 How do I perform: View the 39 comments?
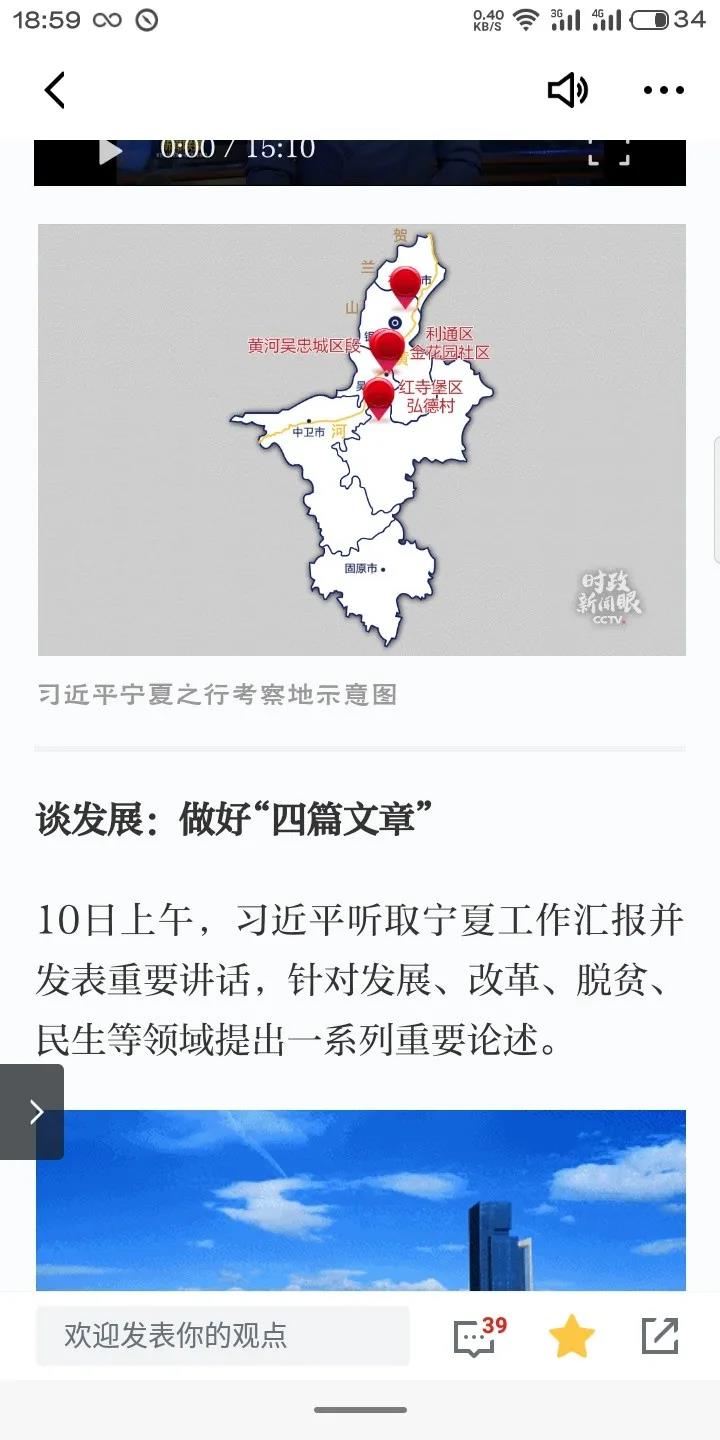click(x=477, y=1336)
